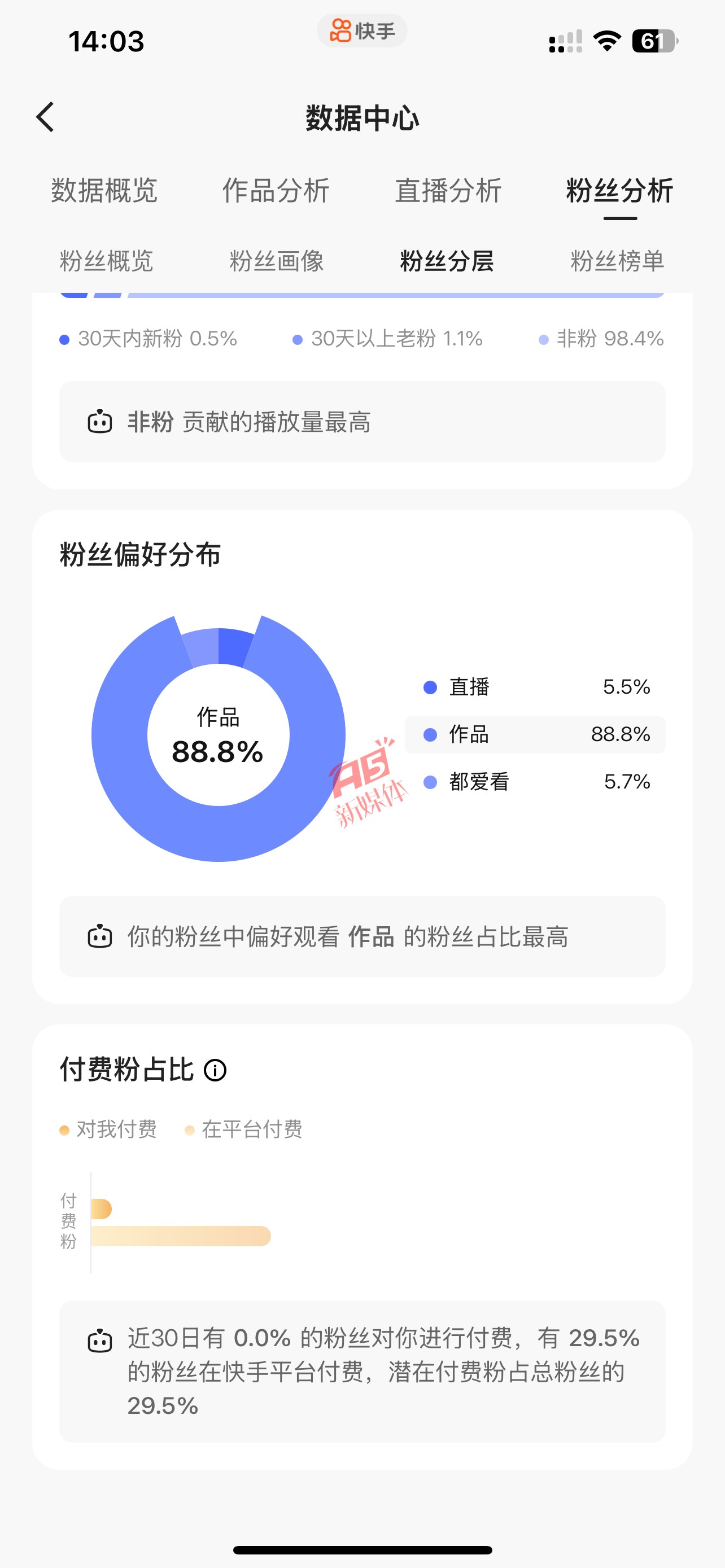Select the 粉丝分层 sub-tab
Viewport: 725px width, 1568px height.
tap(447, 261)
